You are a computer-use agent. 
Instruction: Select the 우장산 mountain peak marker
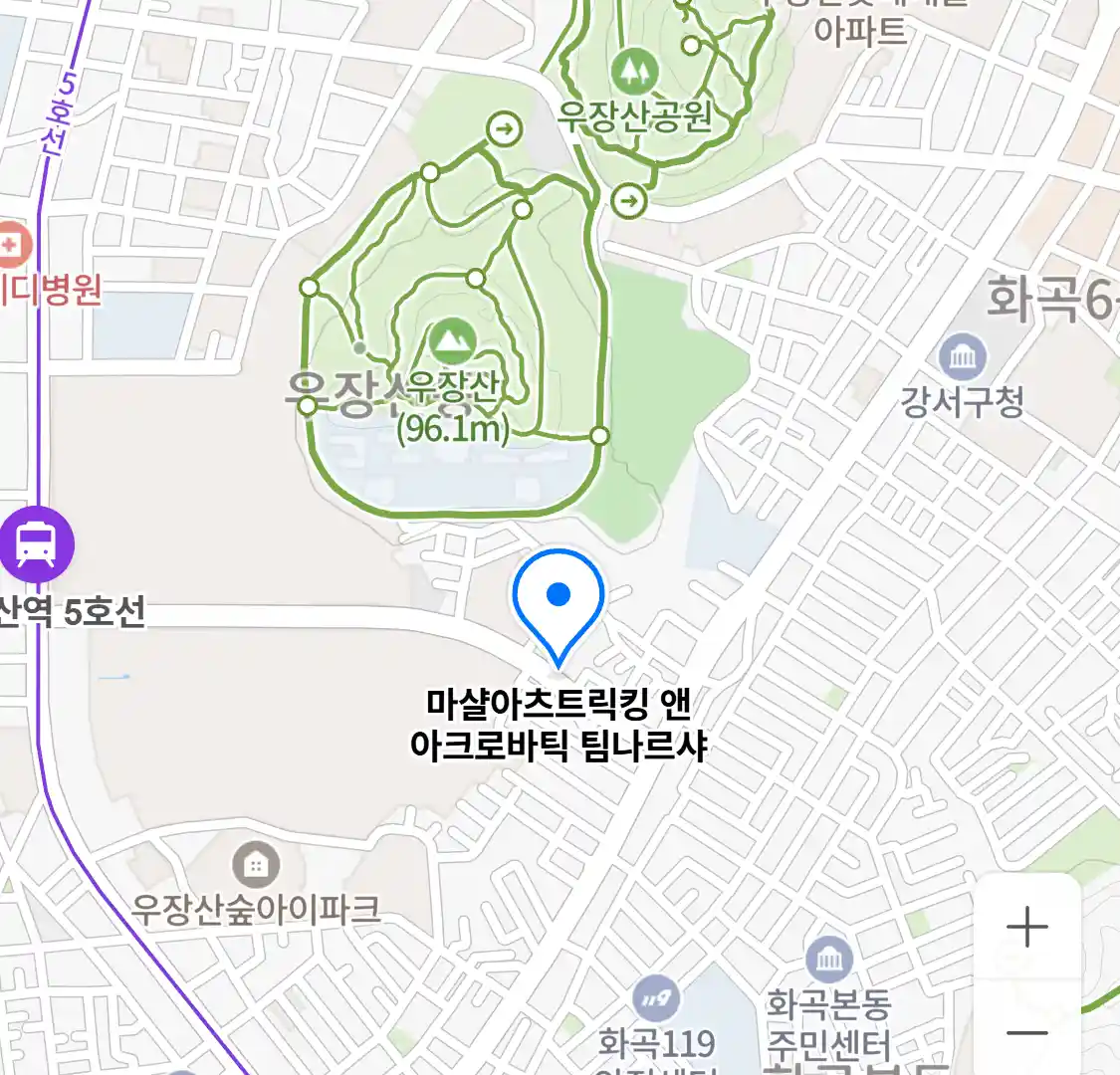point(453,342)
